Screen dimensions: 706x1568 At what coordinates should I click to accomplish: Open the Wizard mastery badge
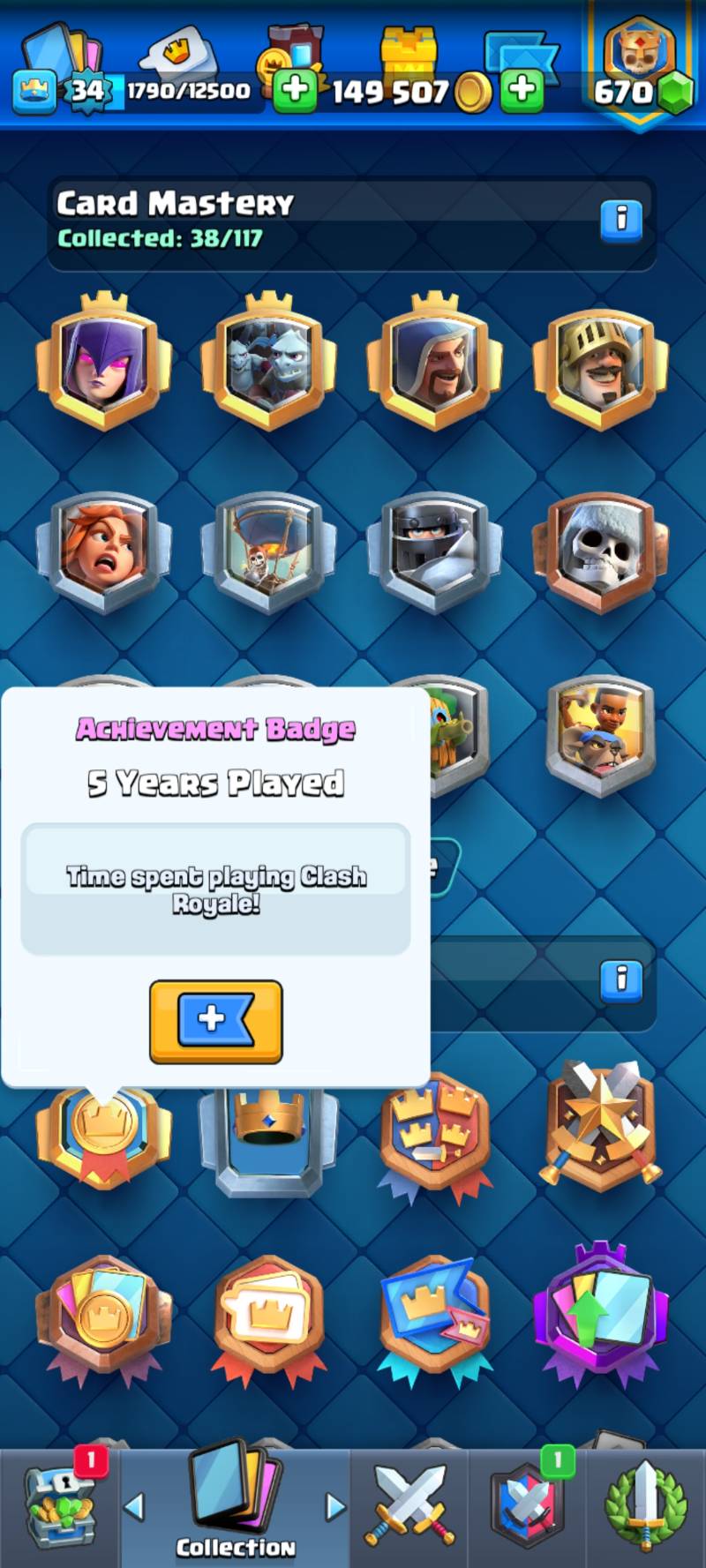[434, 364]
